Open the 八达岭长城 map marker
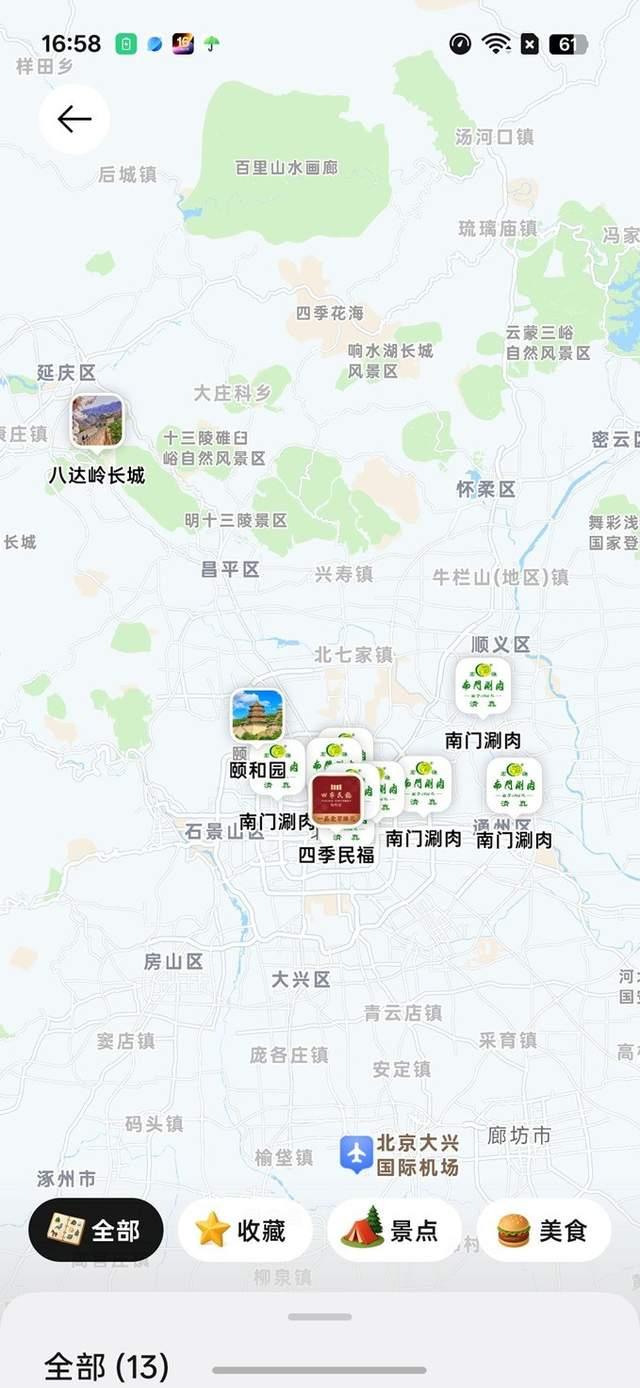This screenshot has width=640, height=1388. click(x=97, y=421)
